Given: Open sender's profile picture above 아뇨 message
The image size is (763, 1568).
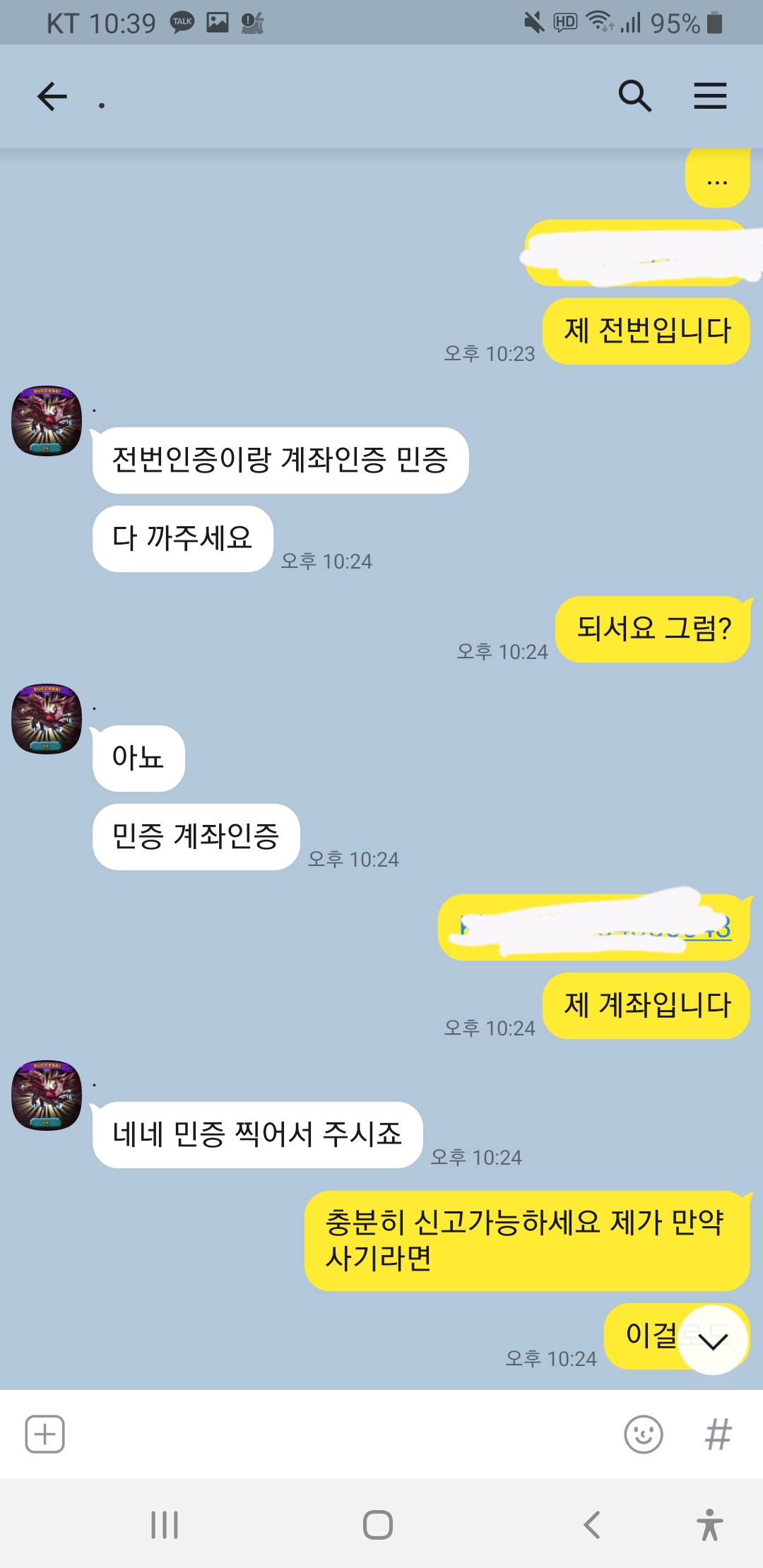Looking at the screenshot, I should 47,719.
